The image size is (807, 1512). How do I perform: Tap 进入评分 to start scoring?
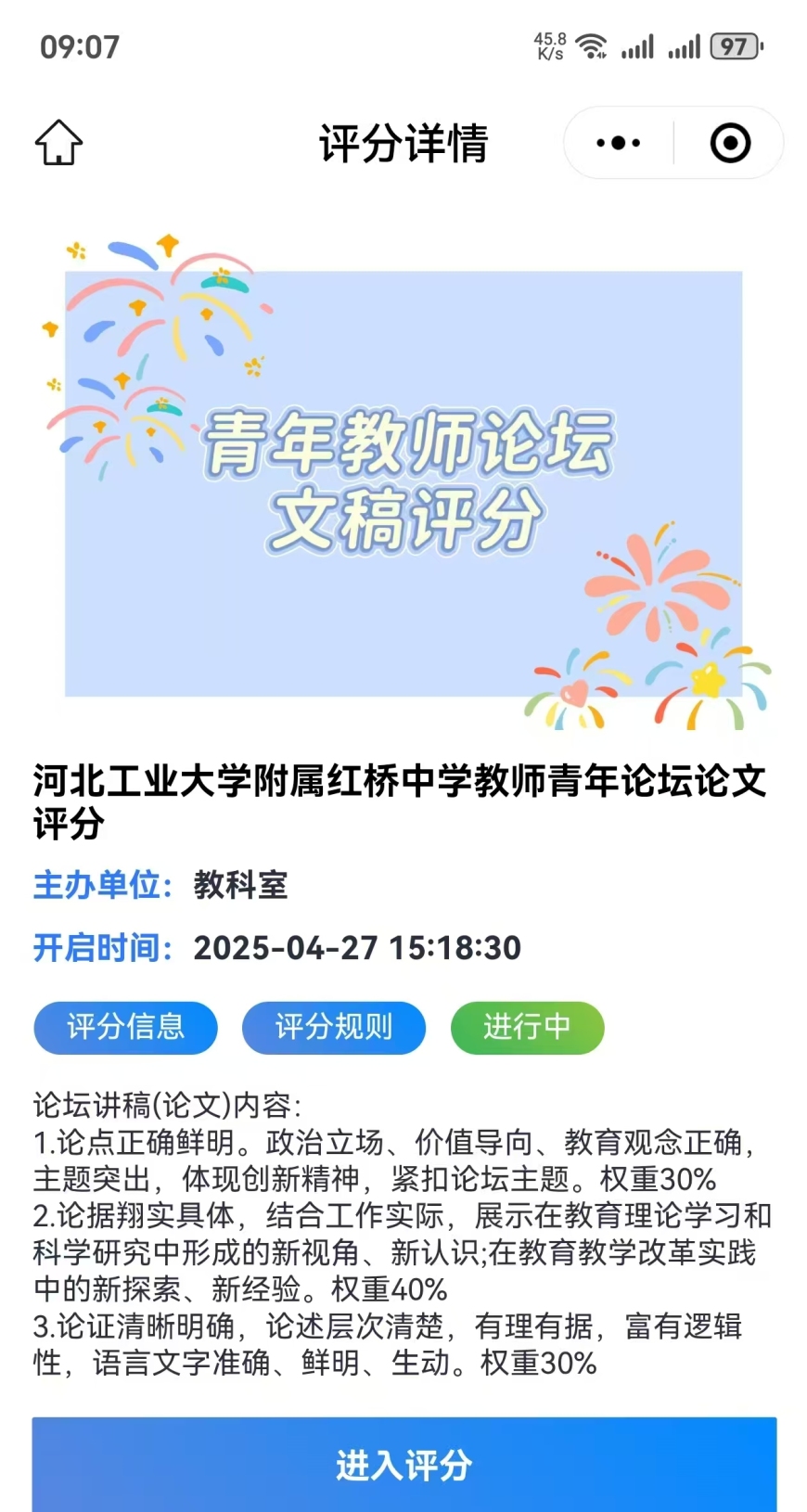click(x=404, y=1466)
